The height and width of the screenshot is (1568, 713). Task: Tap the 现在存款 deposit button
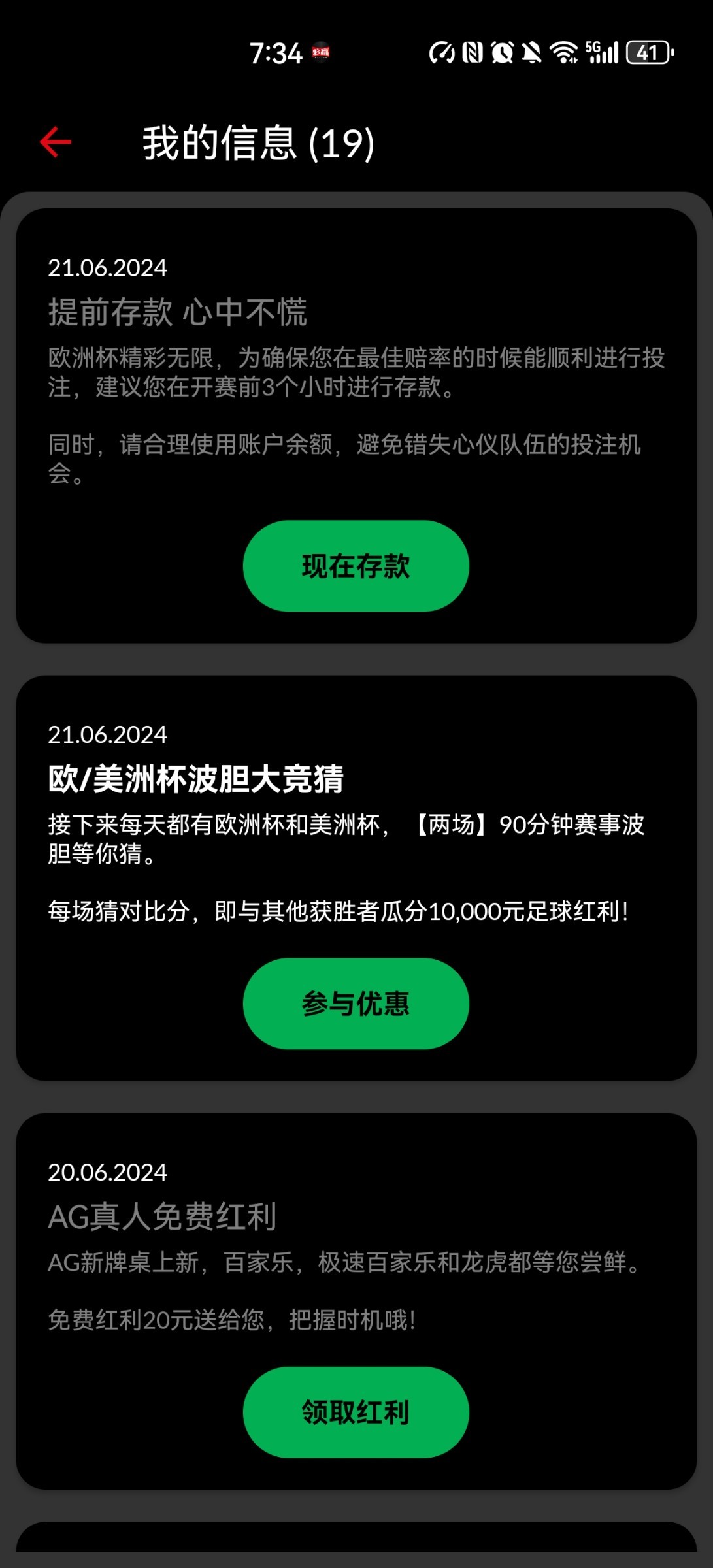coord(356,566)
